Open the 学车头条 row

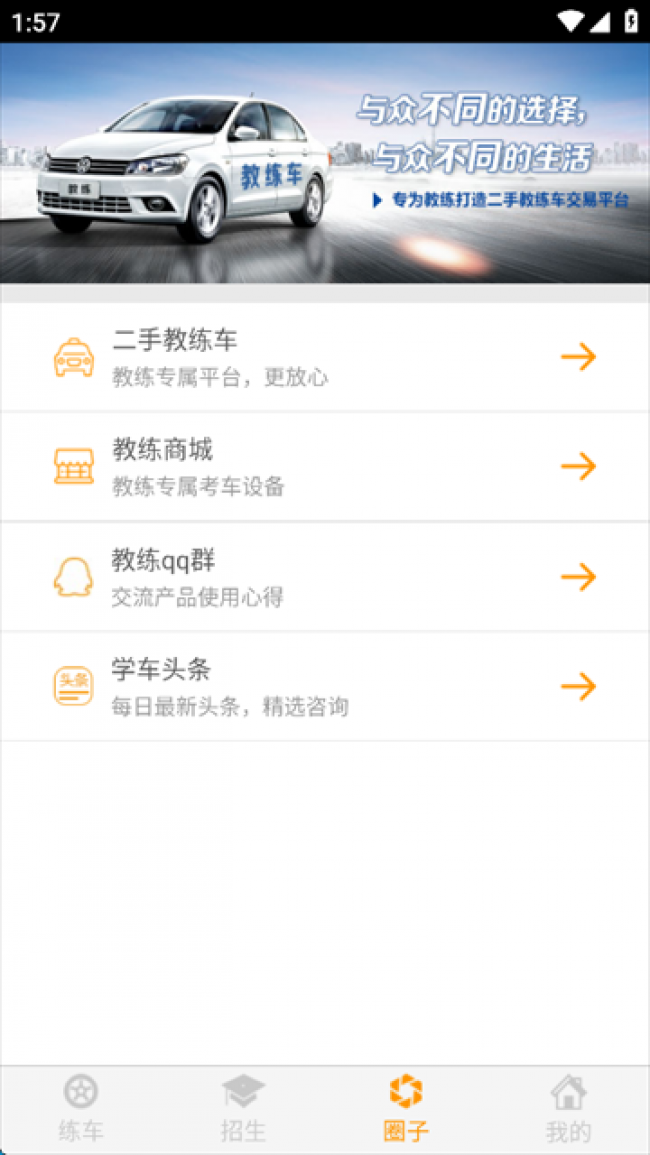pos(324,687)
